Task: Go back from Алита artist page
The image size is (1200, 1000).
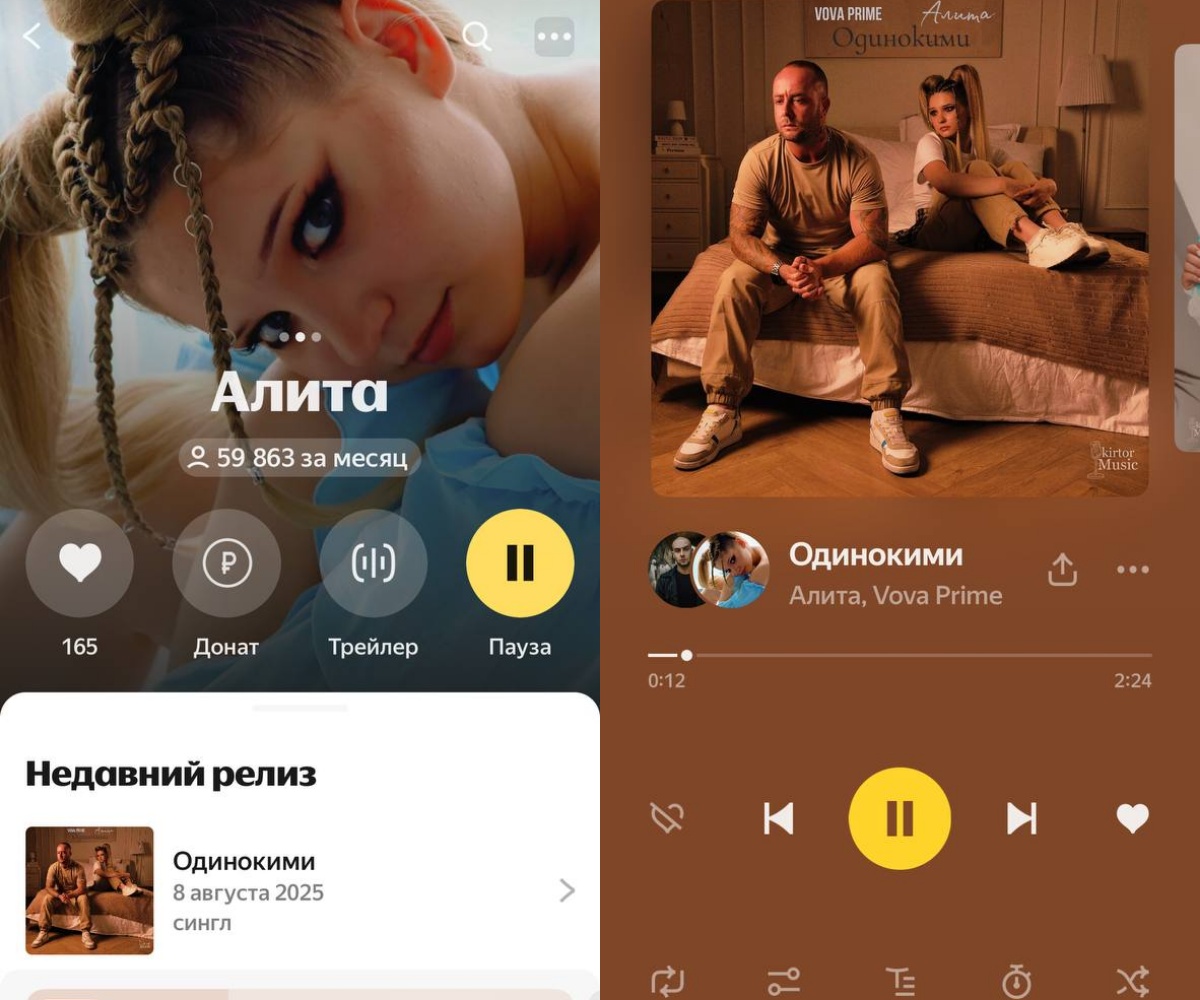Action: [x=32, y=37]
